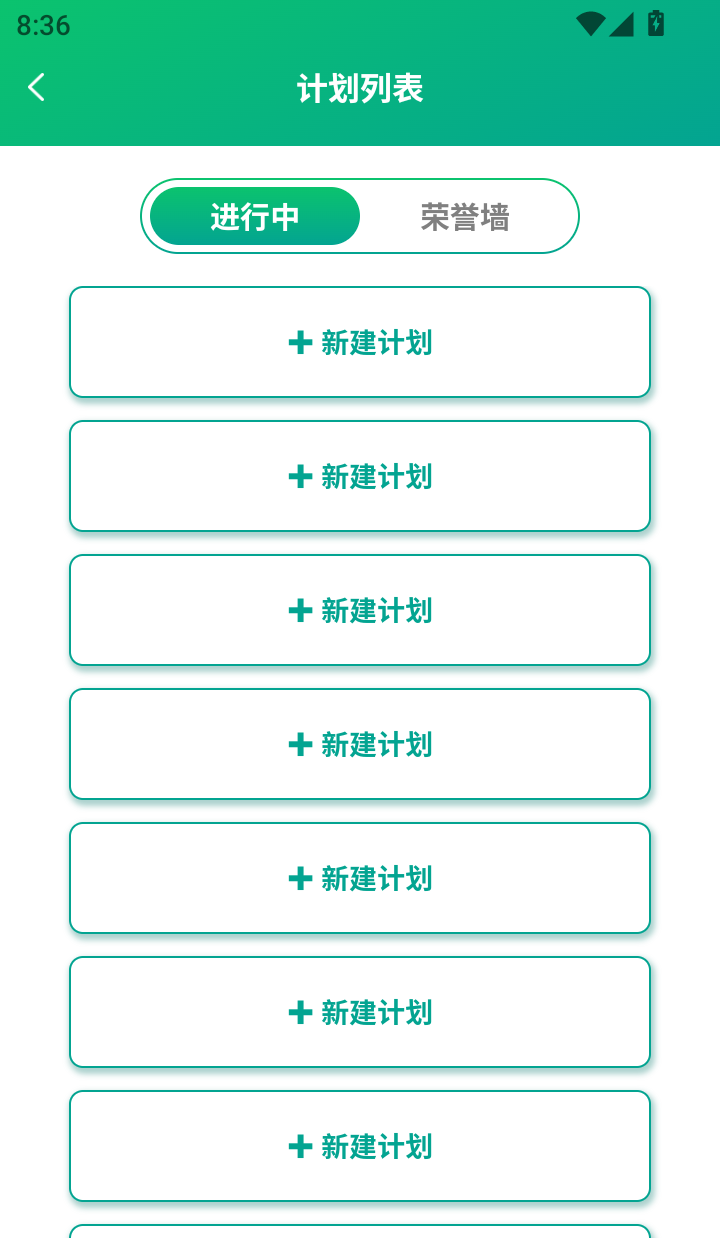
Task: Toggle the list view to 荣誉墙
Action: [x=468, y=216]
